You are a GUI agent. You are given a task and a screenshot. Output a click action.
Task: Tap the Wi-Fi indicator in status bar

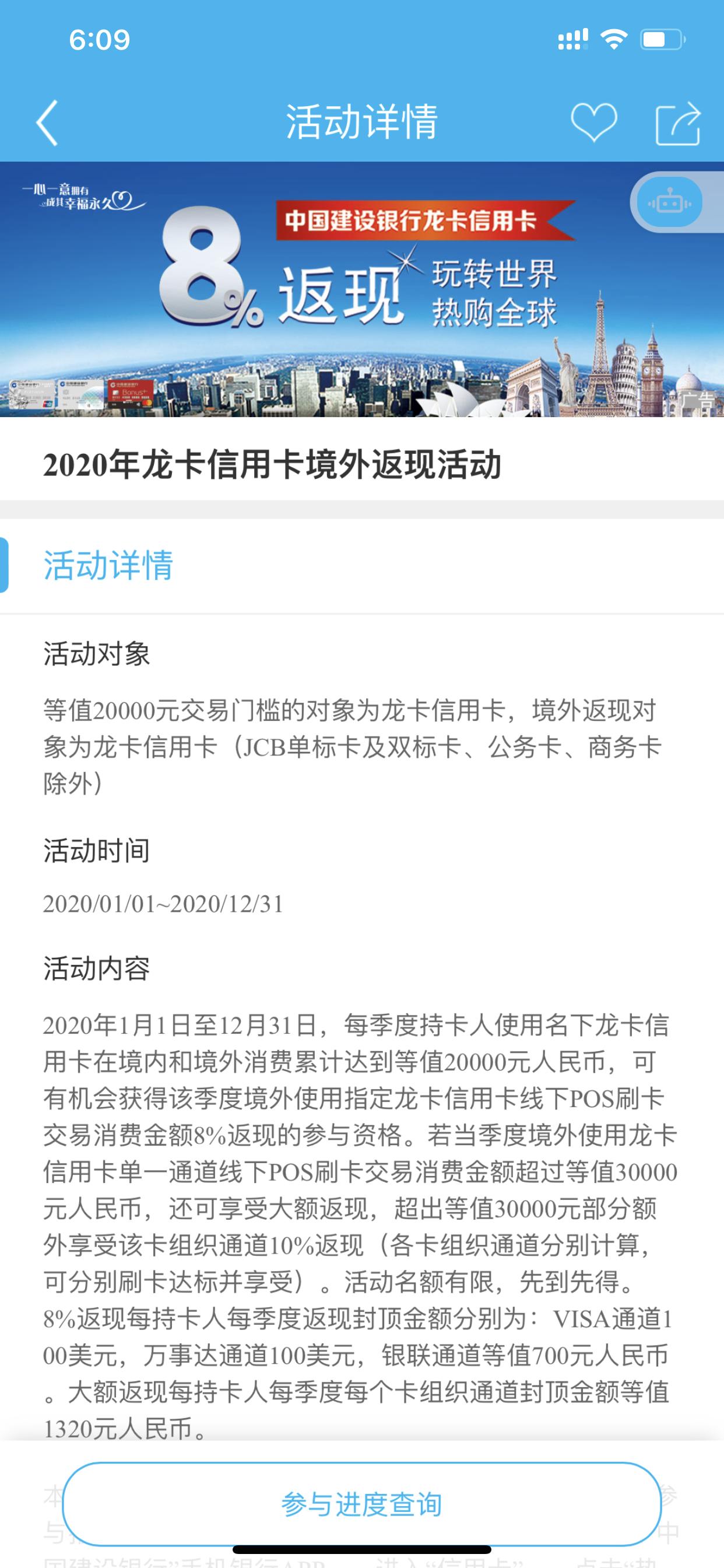point(614,38)
